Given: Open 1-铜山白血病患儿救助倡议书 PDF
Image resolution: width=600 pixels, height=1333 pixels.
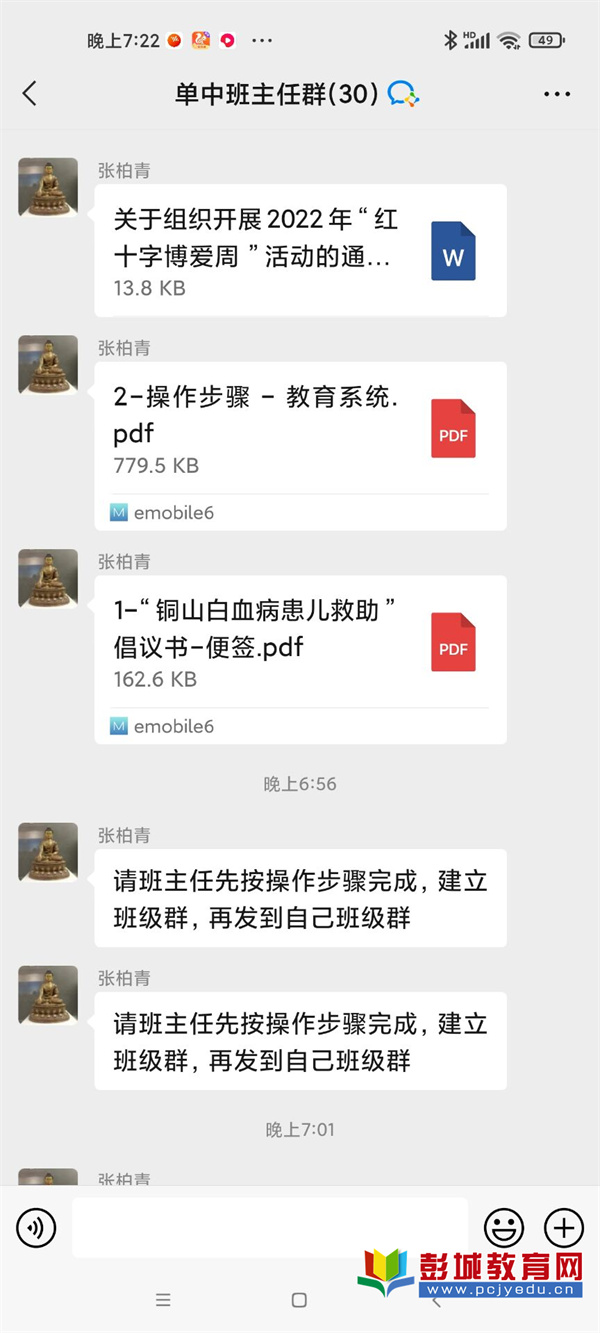Looking at the screenshot, I should [x=300, y=645].
